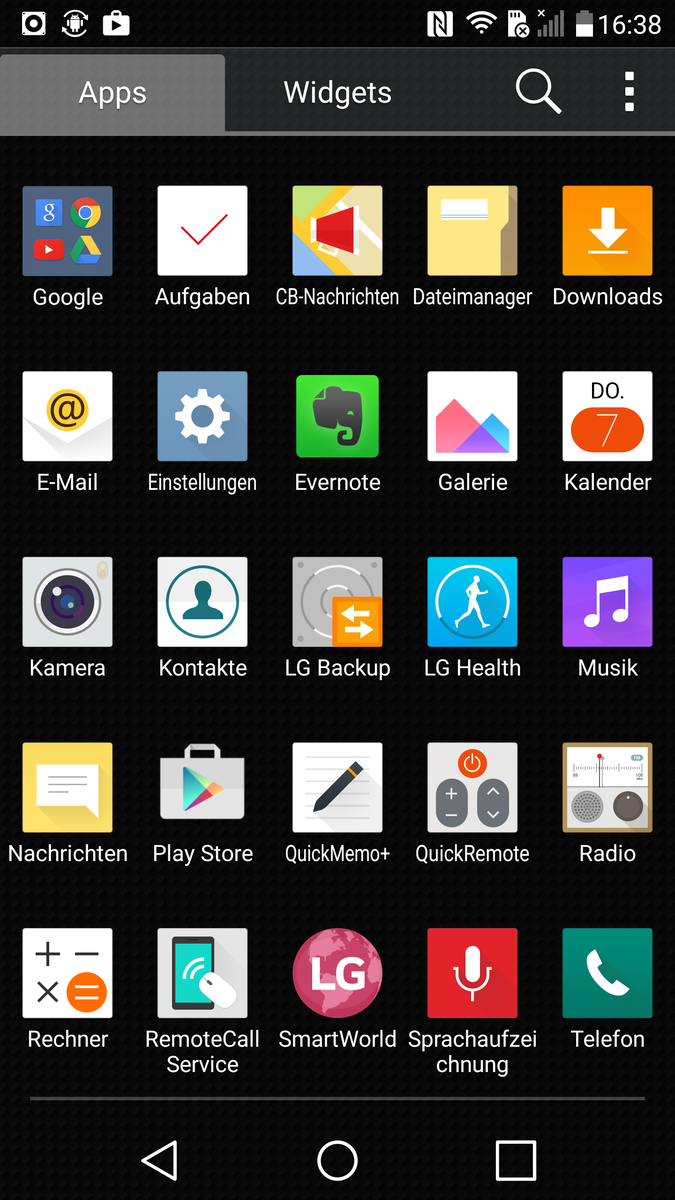This screenshot has height=1200, width=675.
Task: Open the Galerie app
Action: [x=472, y=416]
